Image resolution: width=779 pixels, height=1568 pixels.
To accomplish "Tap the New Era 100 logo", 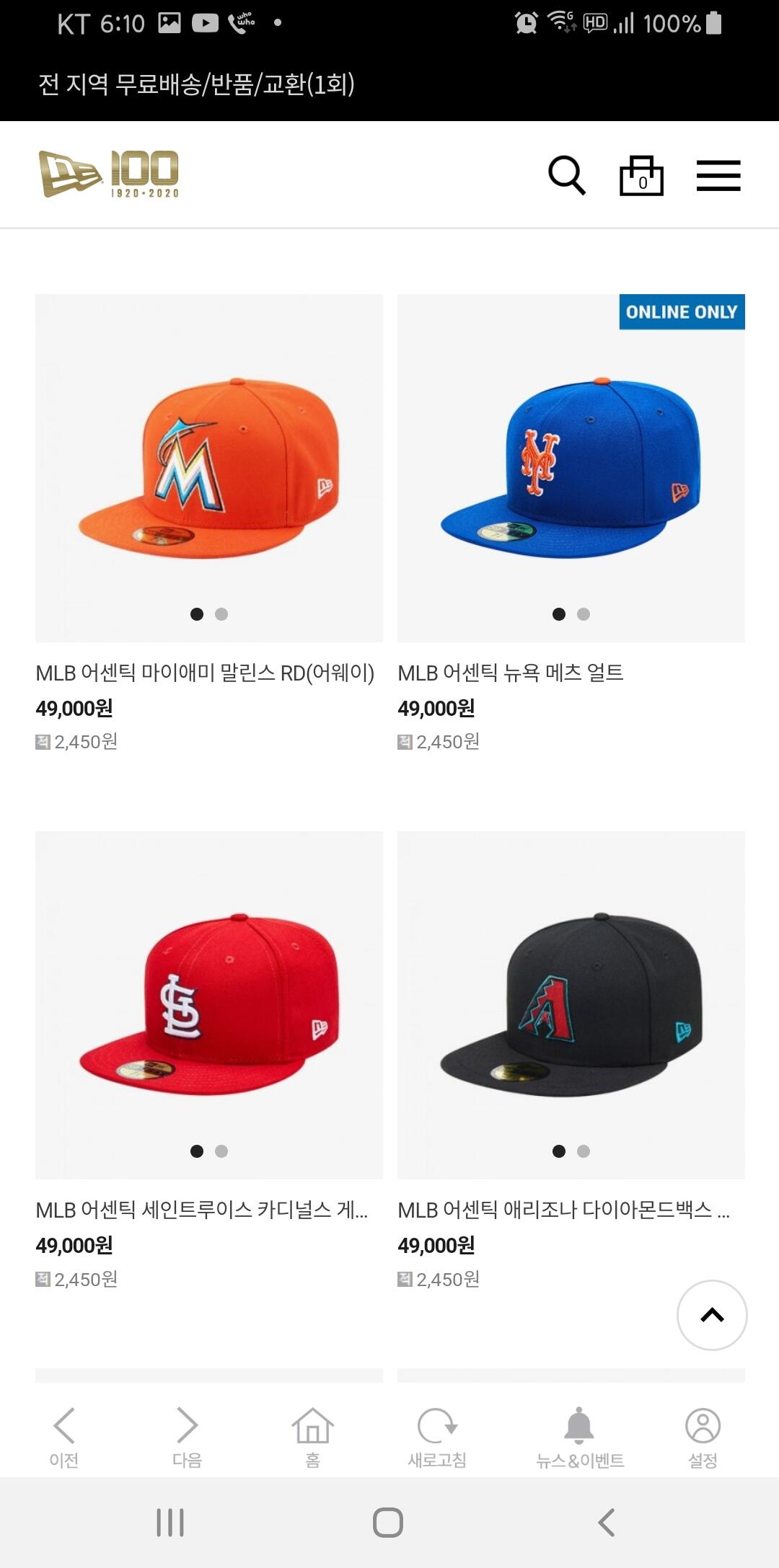I will pyautogui.click(x=108, y=174).
